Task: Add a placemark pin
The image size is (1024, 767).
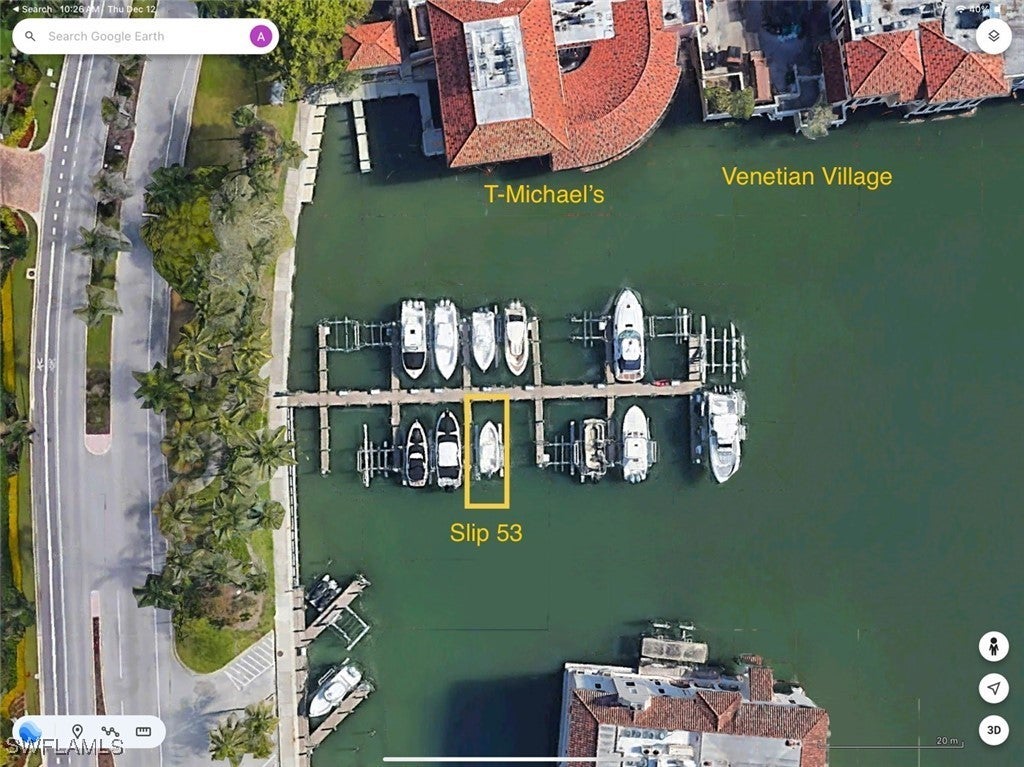Action: pos(77,732)
